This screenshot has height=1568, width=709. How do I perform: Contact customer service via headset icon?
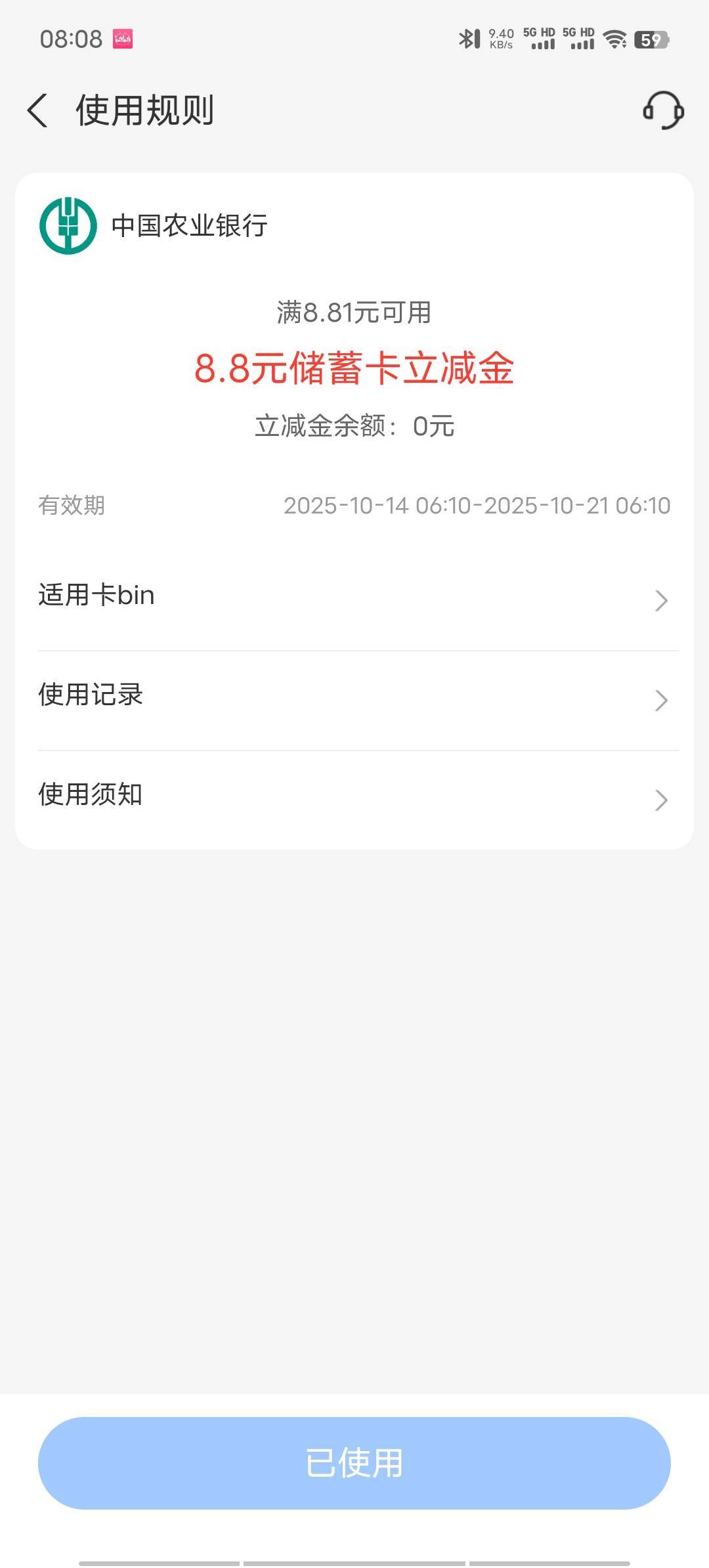click(663, 110)
